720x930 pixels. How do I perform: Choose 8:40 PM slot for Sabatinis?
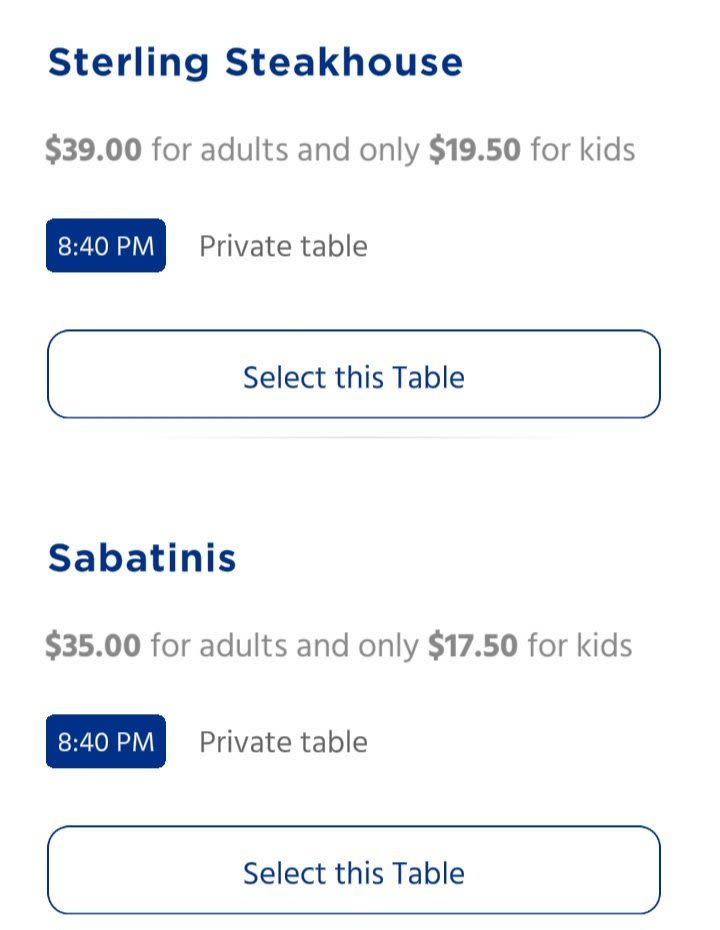106,742
